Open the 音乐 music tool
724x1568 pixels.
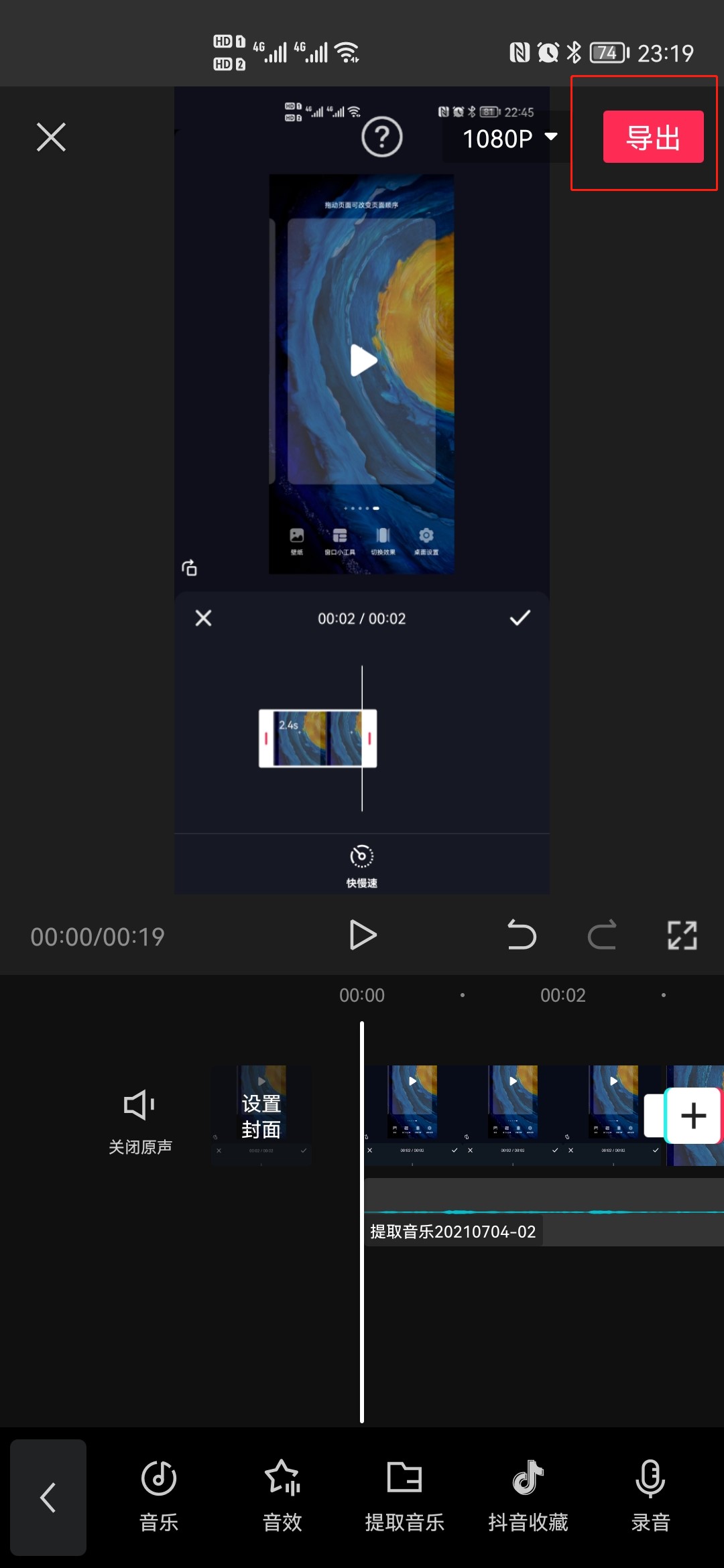159,1496
